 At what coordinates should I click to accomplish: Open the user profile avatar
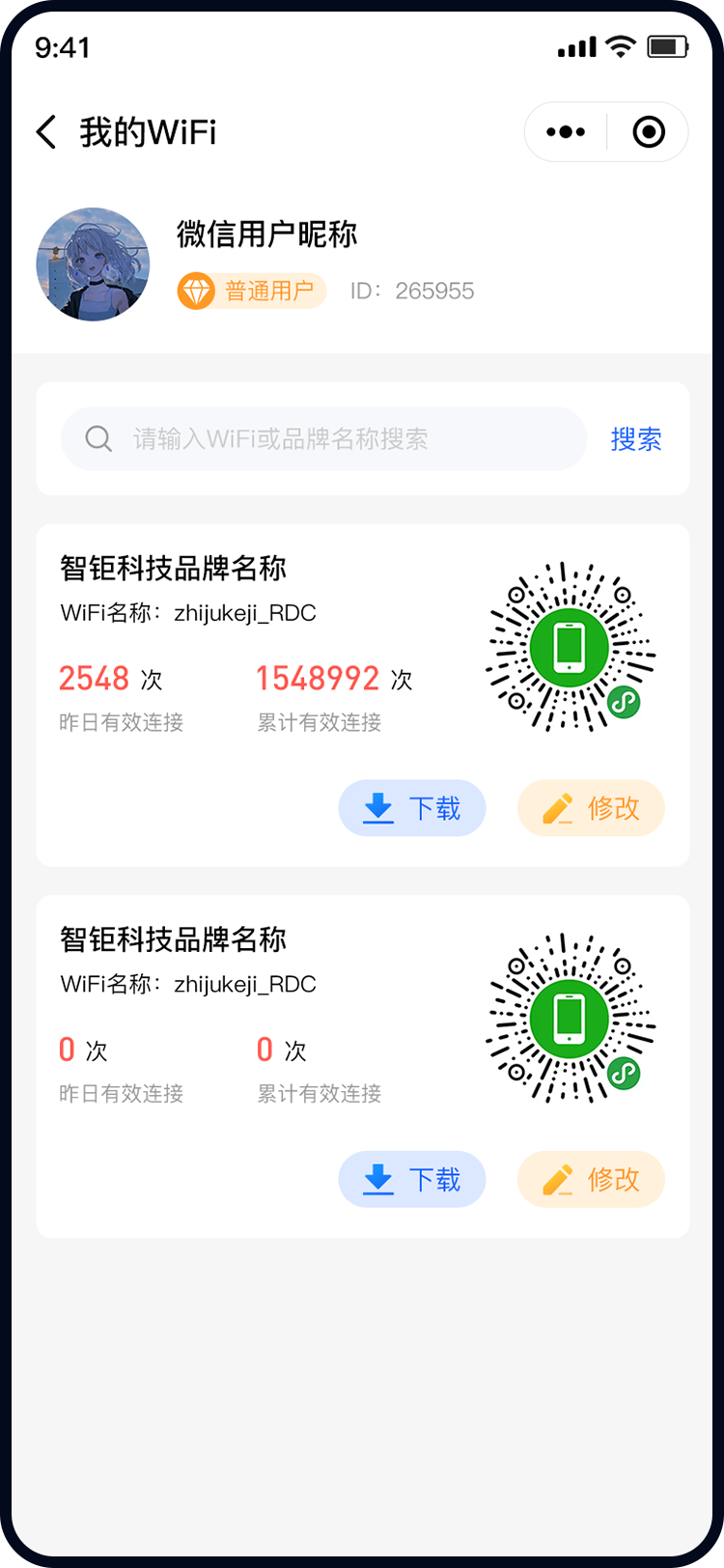[93, 264]
